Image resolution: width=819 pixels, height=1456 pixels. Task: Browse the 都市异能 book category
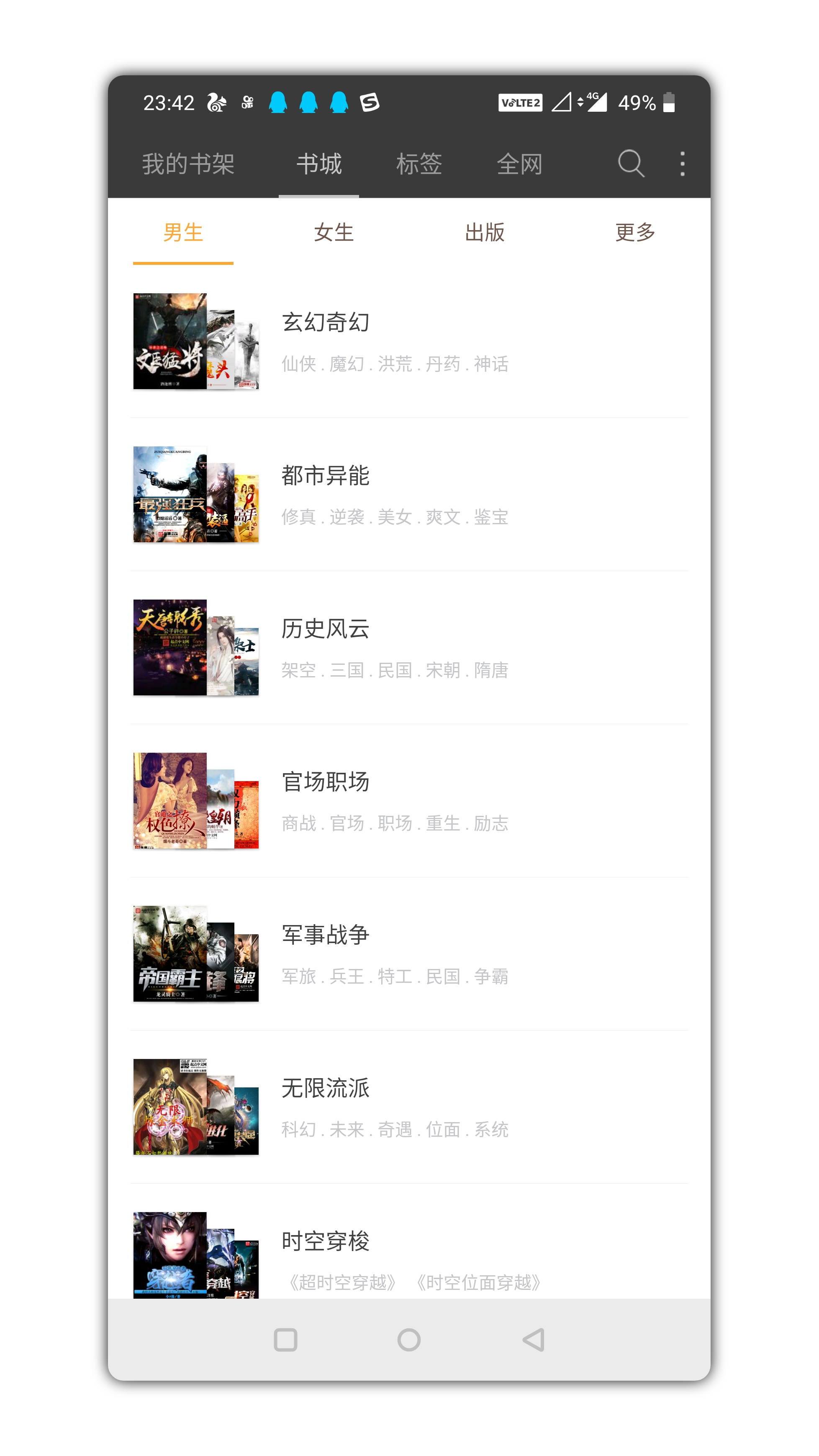(x=409, y=495)
